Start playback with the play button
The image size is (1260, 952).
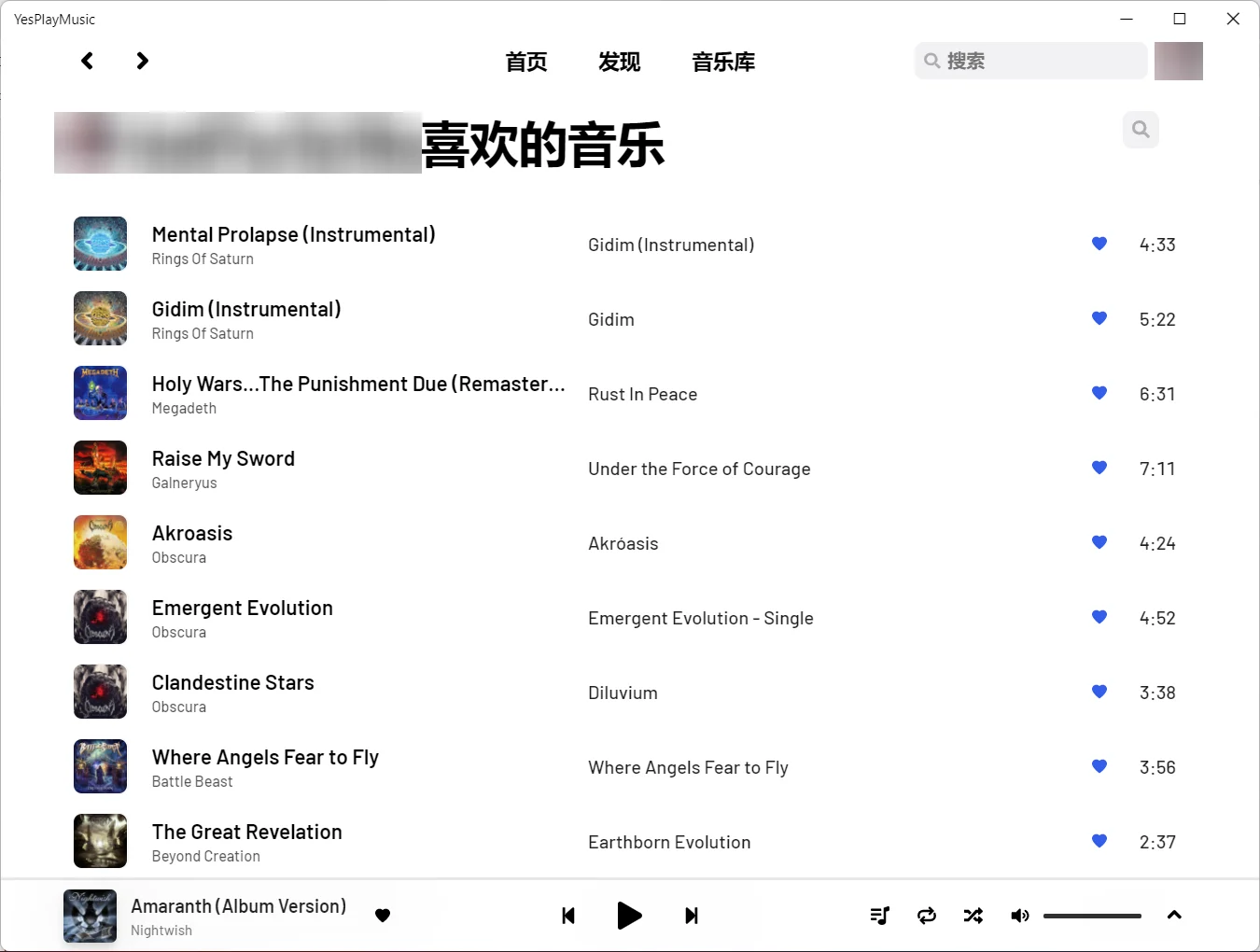click(629, 916)
